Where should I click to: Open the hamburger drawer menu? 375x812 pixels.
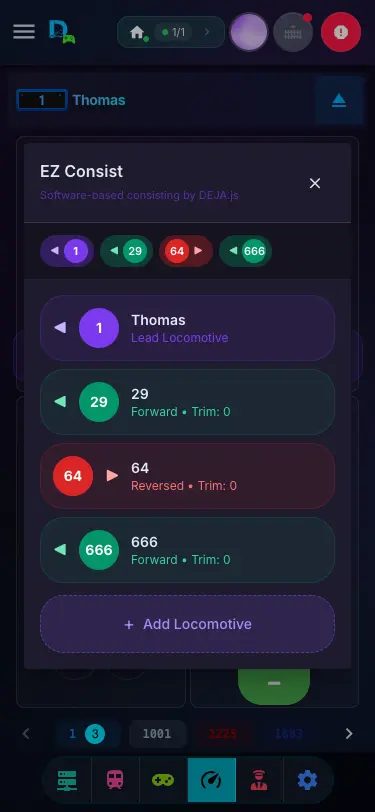24,32
